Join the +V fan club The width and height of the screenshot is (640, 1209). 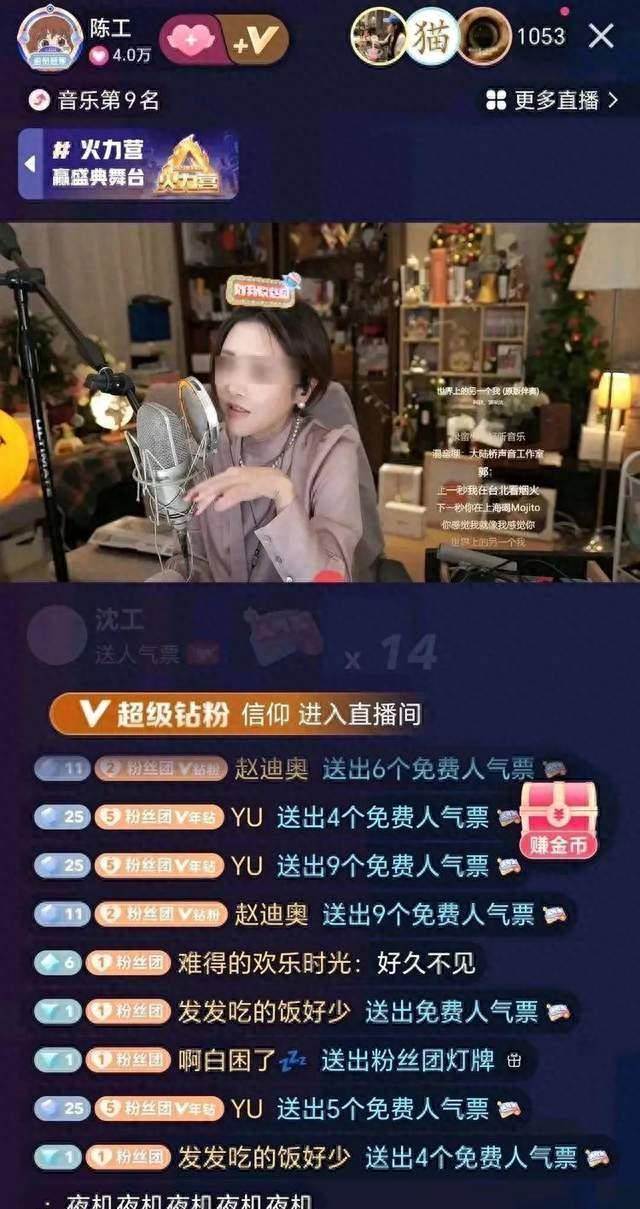[255, 40]
